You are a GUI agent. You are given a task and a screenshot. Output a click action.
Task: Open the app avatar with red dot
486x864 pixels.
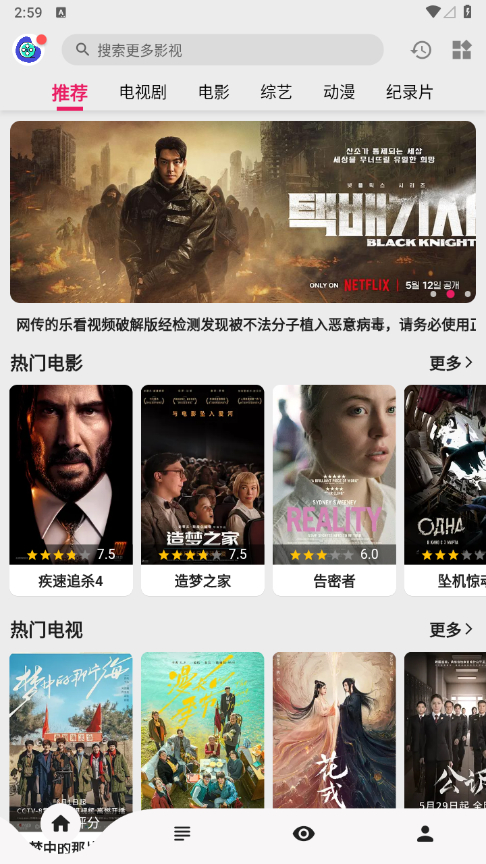pyautogui.click(x=29, y=50)
